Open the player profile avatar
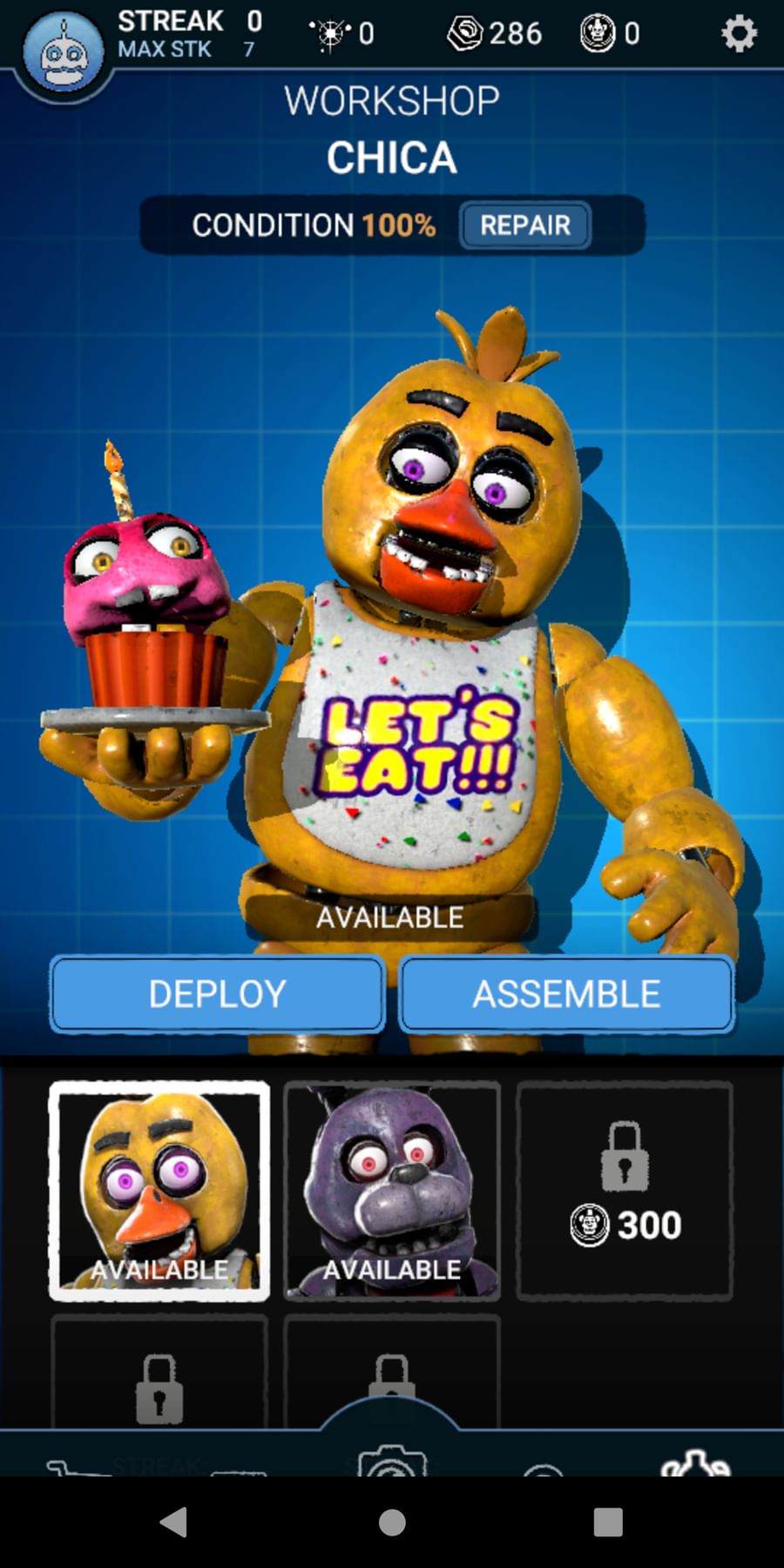Screen dimensions: 784x1568 64,54
